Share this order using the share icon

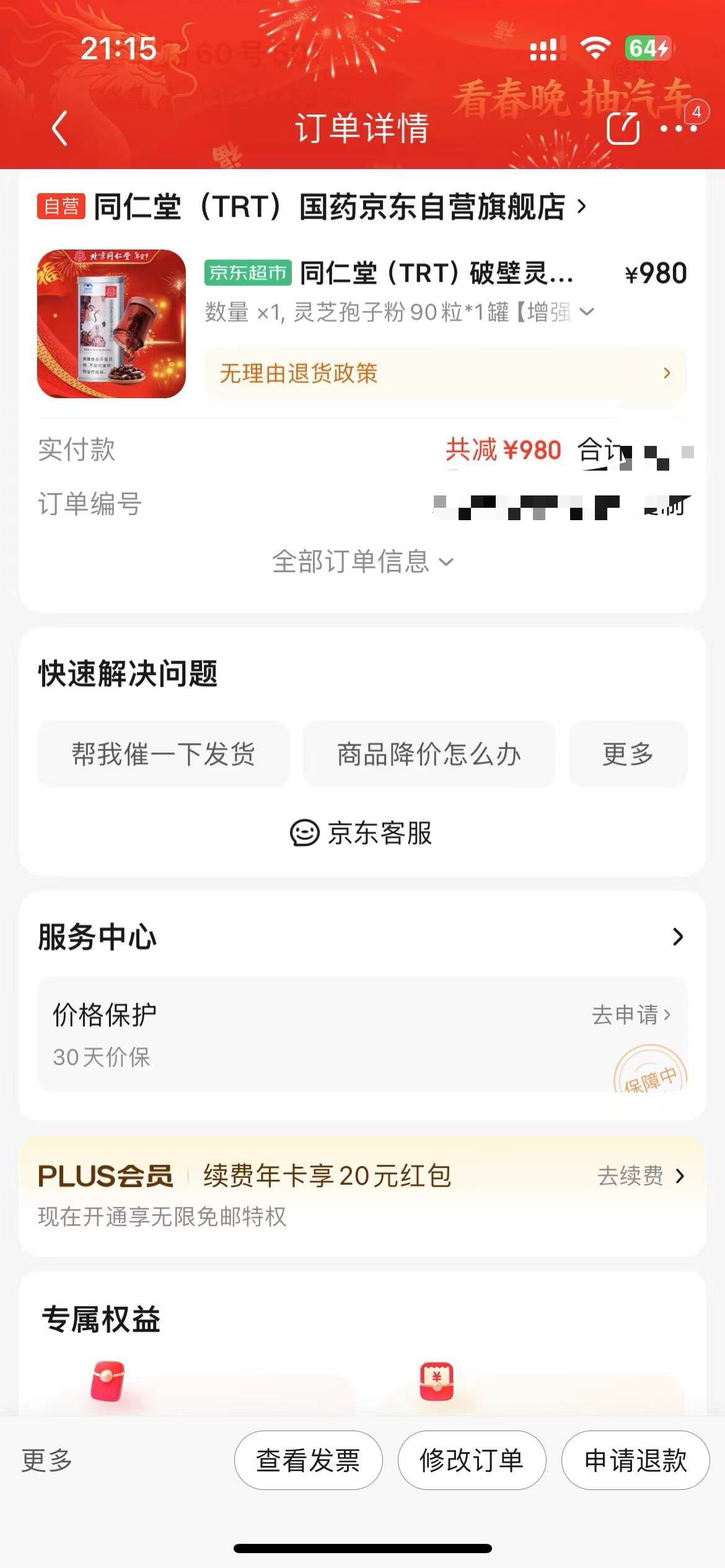(x=622, y=129)
